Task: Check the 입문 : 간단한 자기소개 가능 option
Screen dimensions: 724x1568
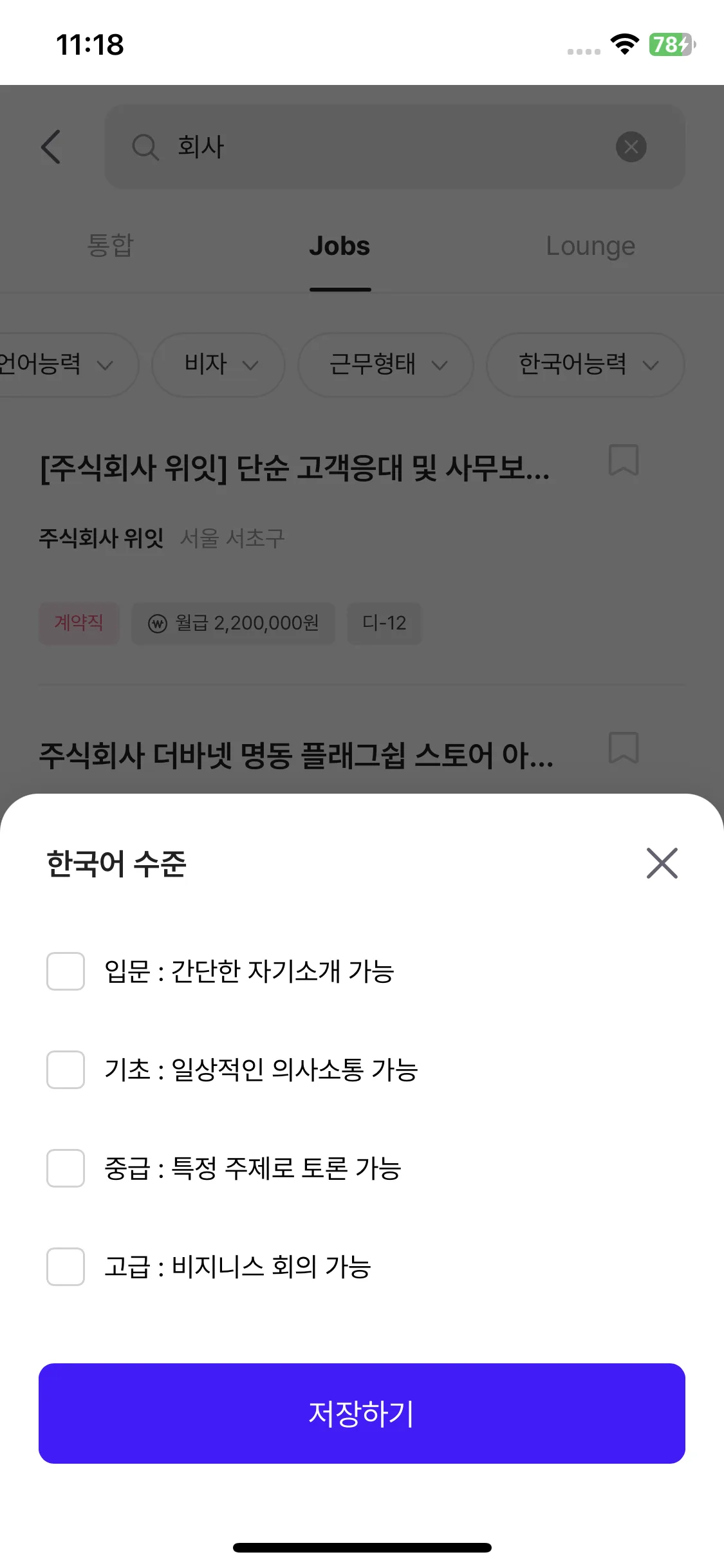Action: 66,971
